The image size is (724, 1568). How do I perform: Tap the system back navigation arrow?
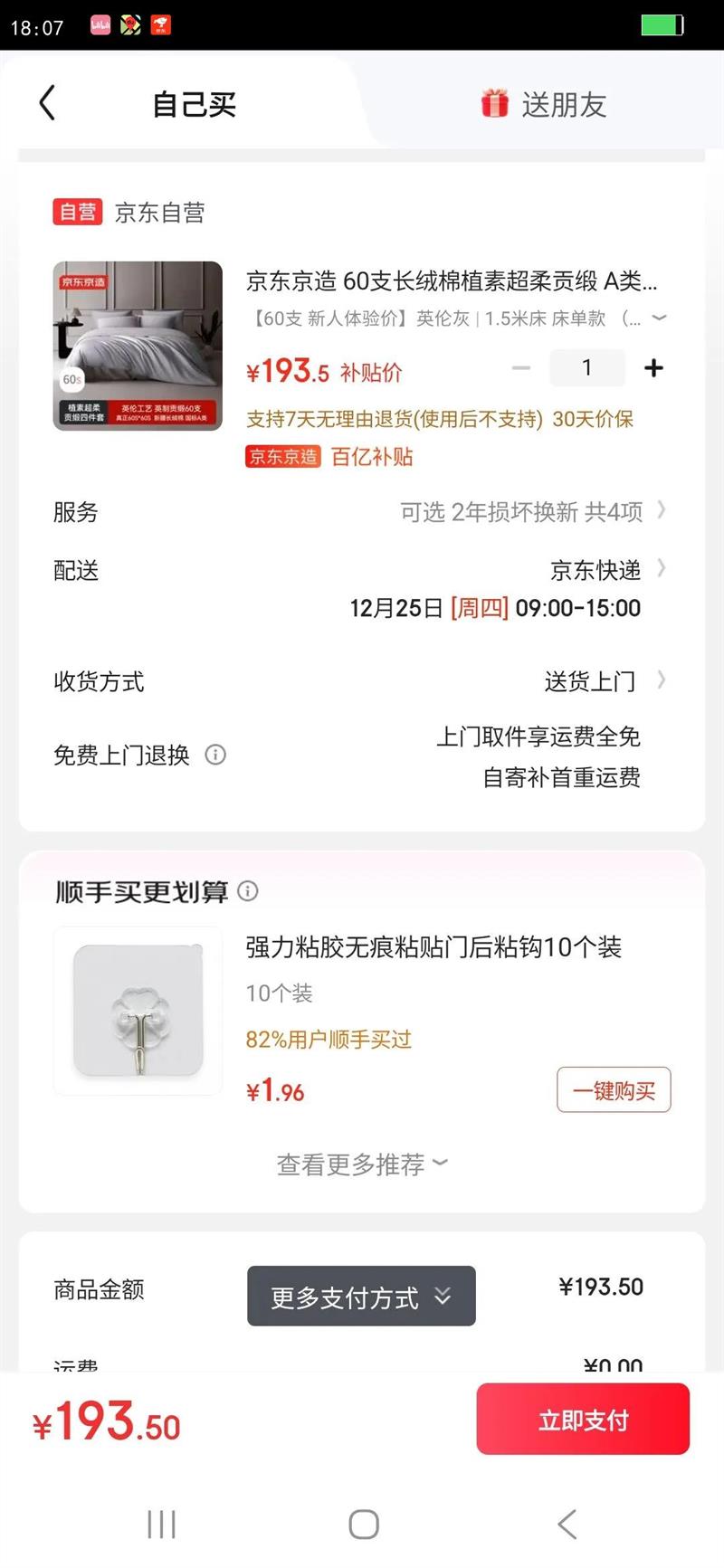point(567,1524)
